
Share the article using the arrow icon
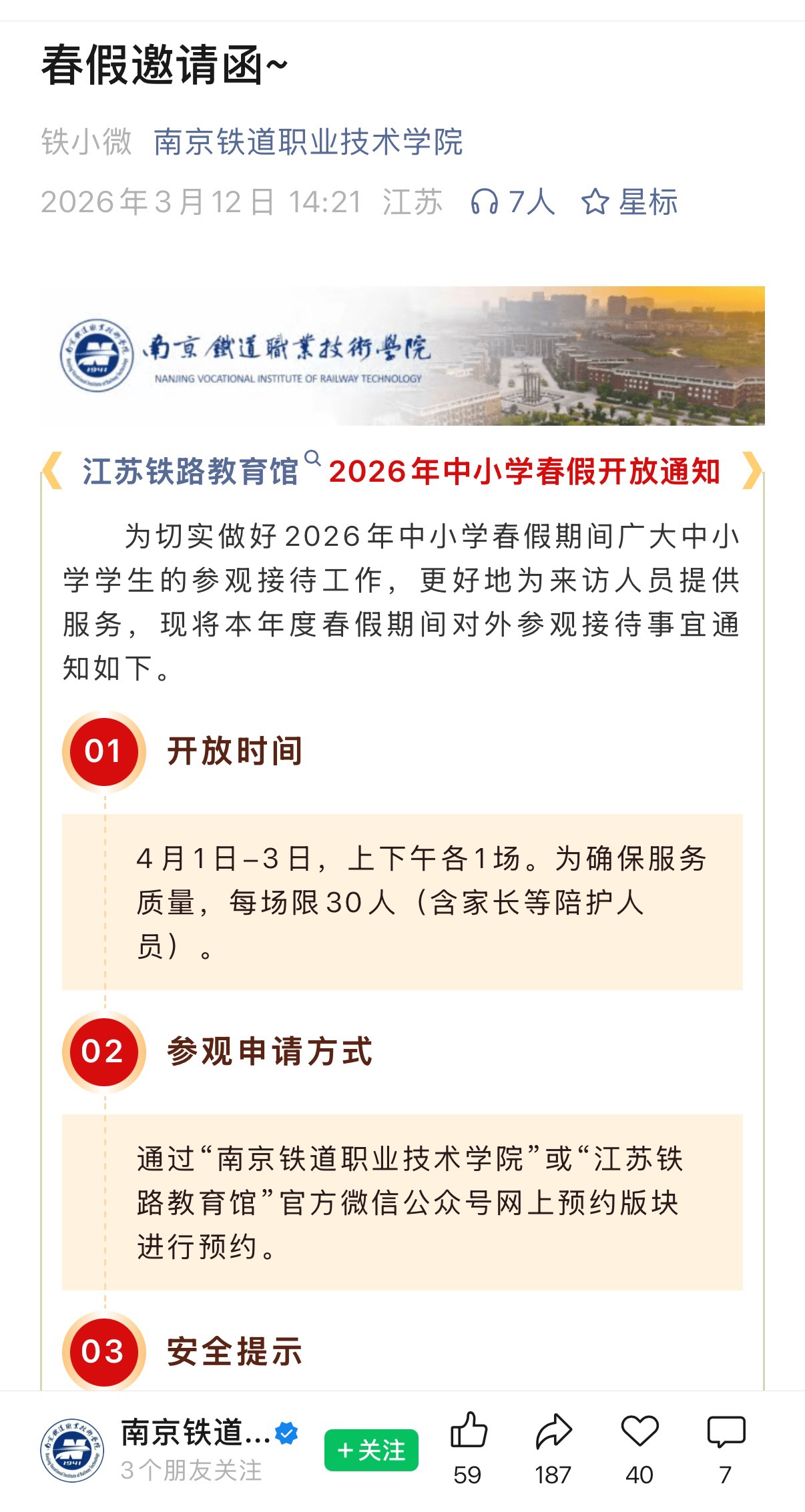click(x=553, y=1431)
